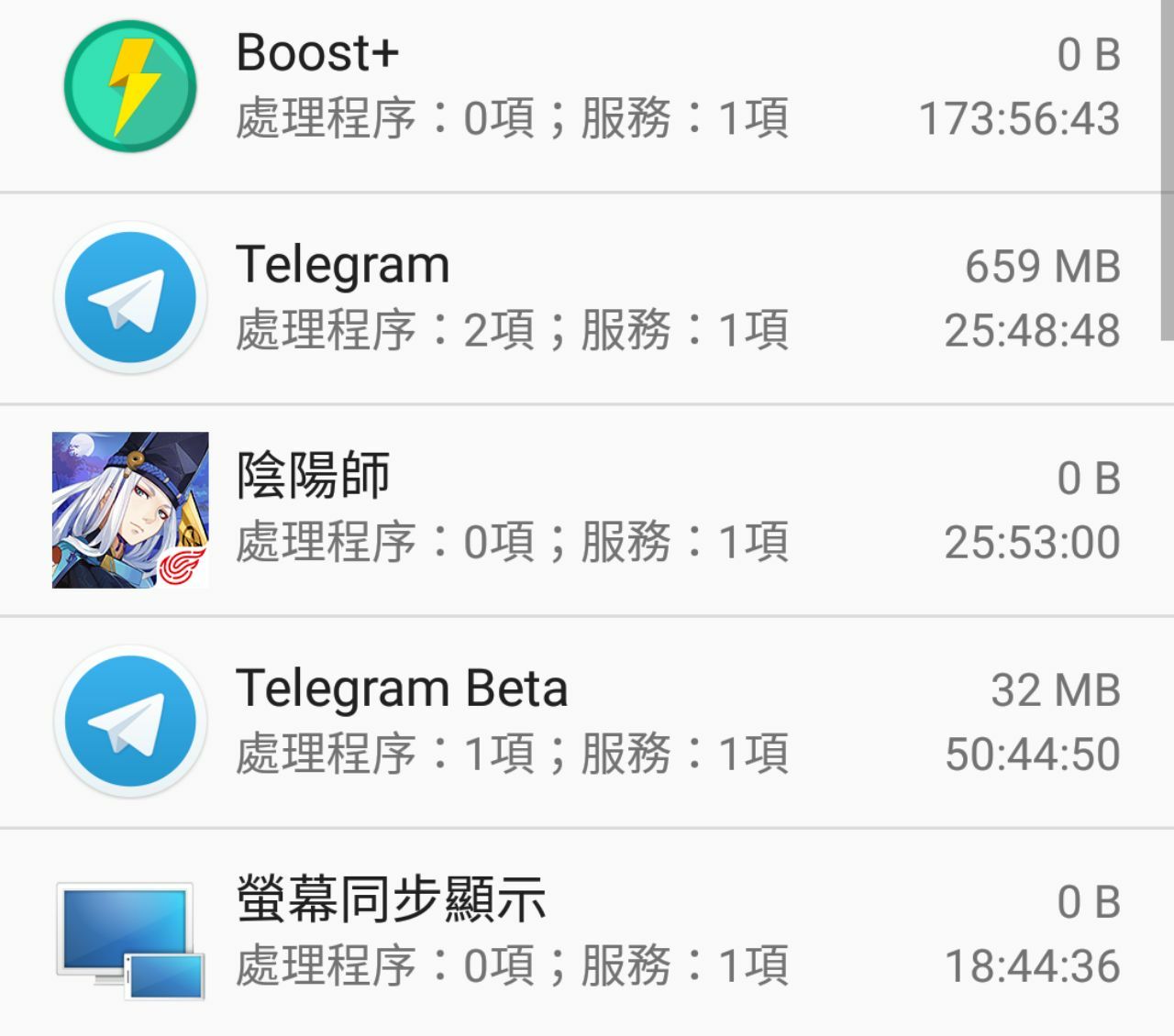Open the 陰陽師 running service entry
The width and height of the screenshot is (1174, 1036).
click(587, 510)
